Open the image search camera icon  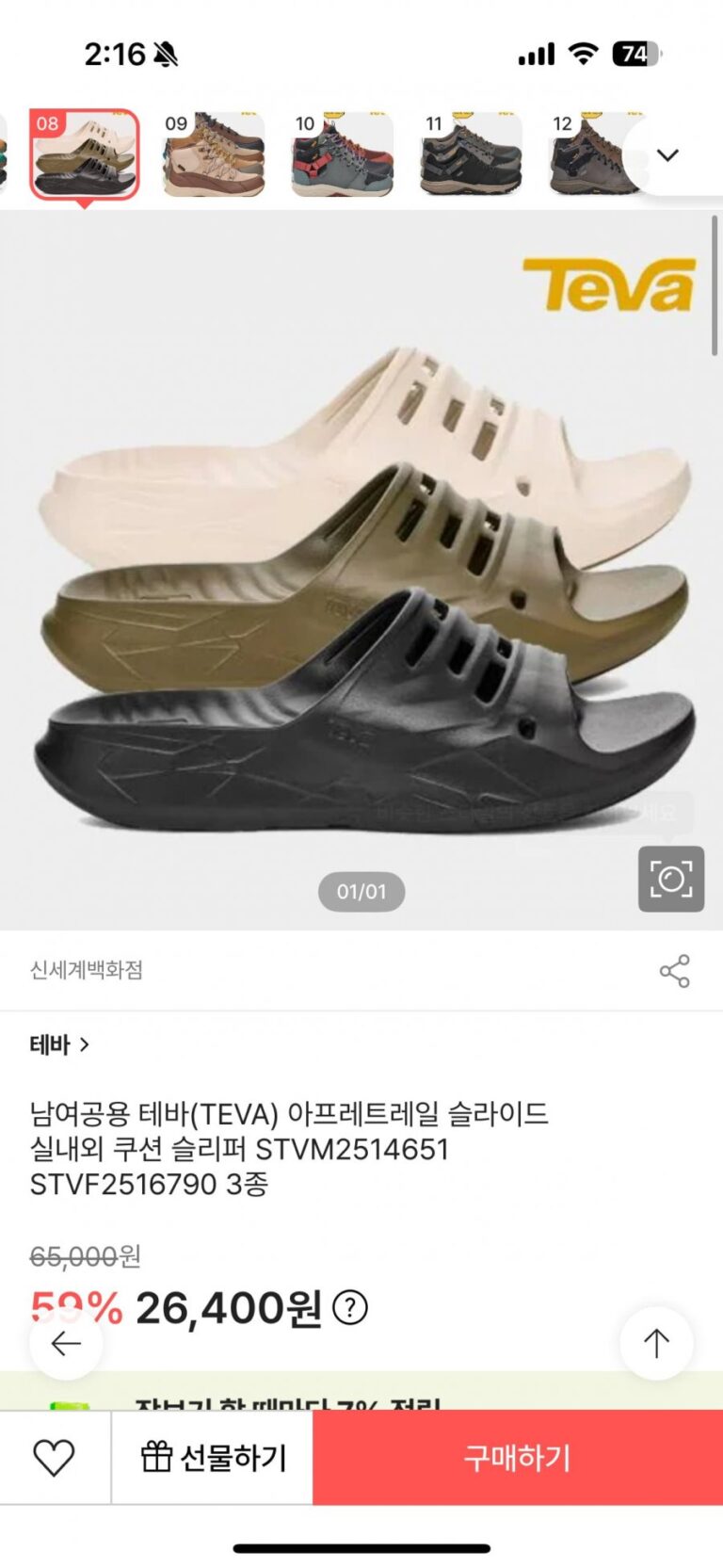click(x=671, y=879)
